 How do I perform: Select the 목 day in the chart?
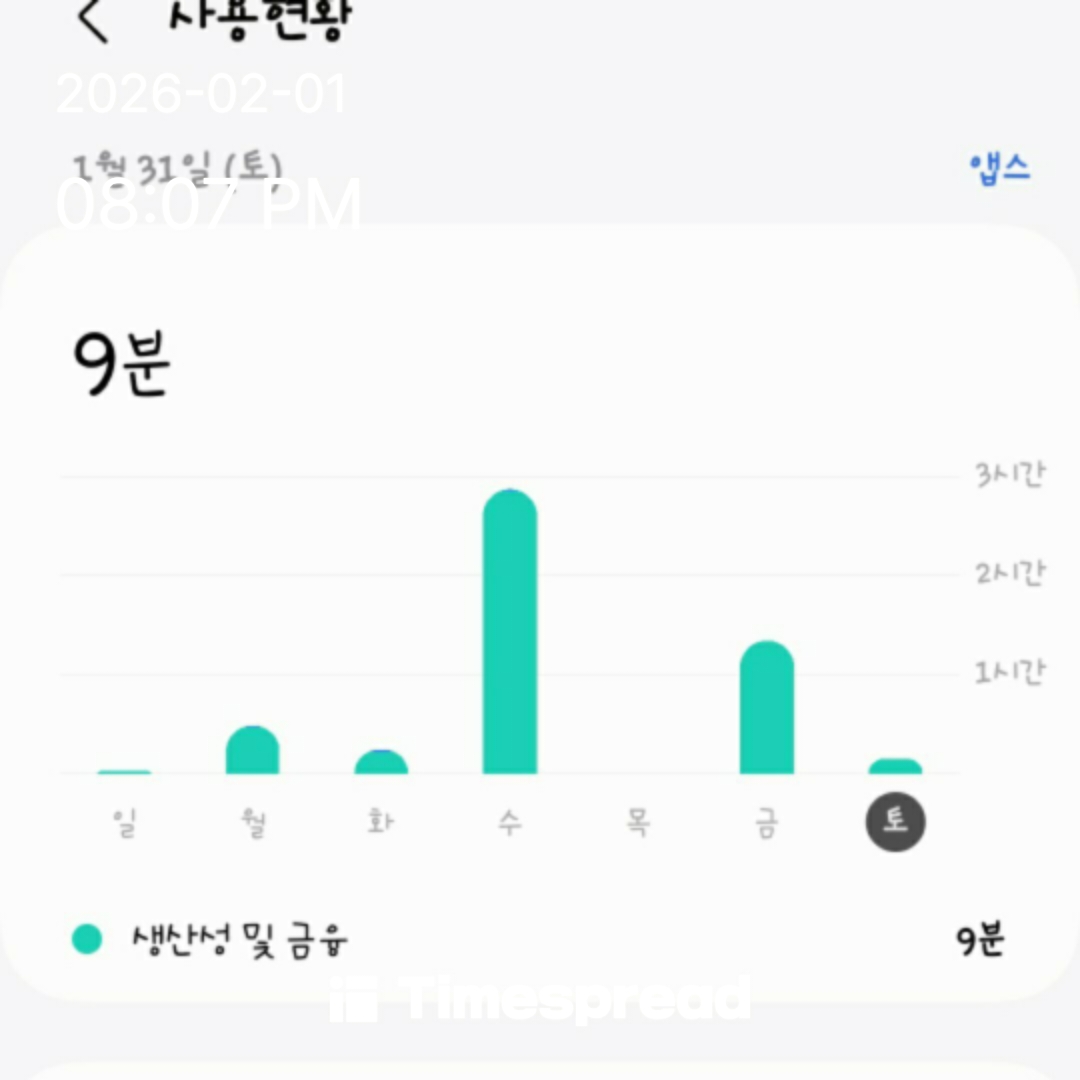pyautogui.click(x=638, y=824)
